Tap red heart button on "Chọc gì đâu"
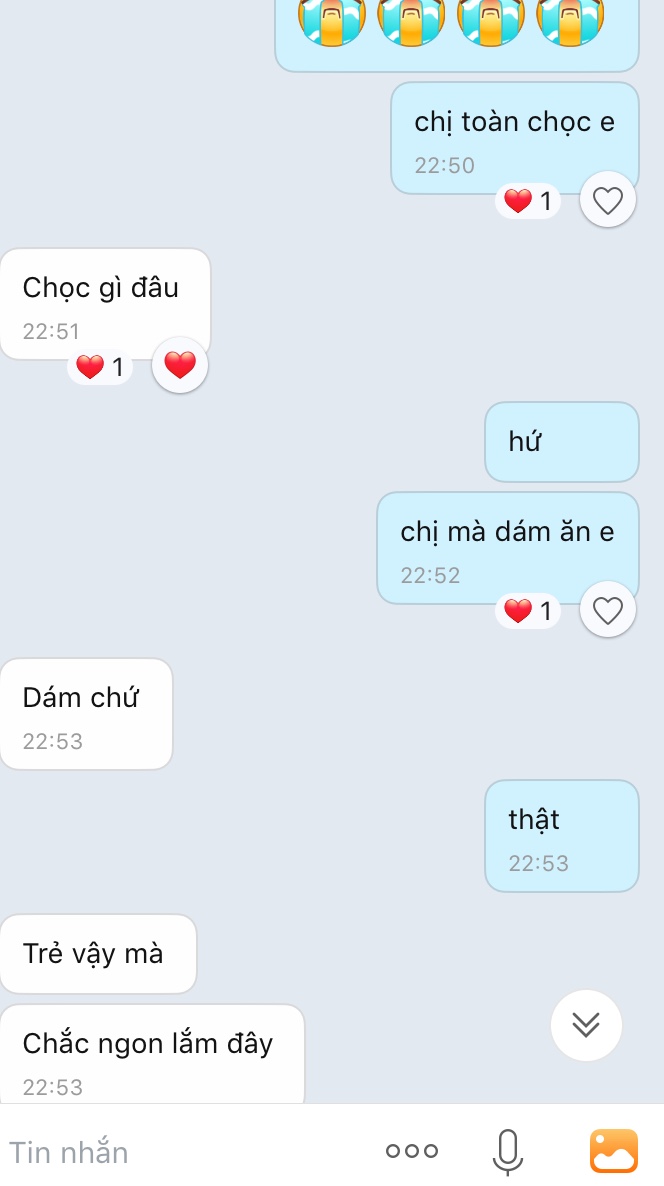 (x=180, y=366)
